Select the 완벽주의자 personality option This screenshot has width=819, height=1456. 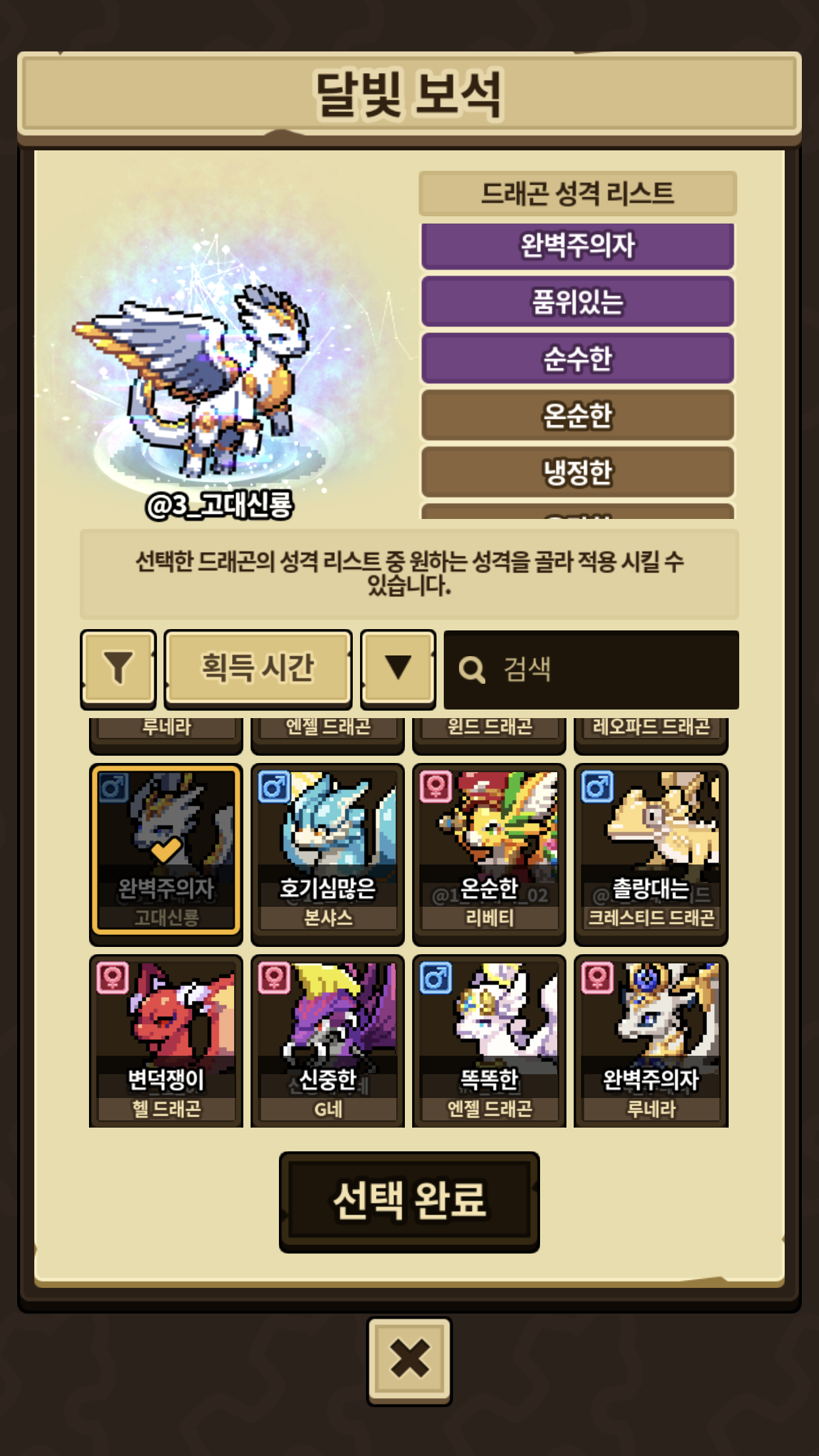(x=577, y=246)
